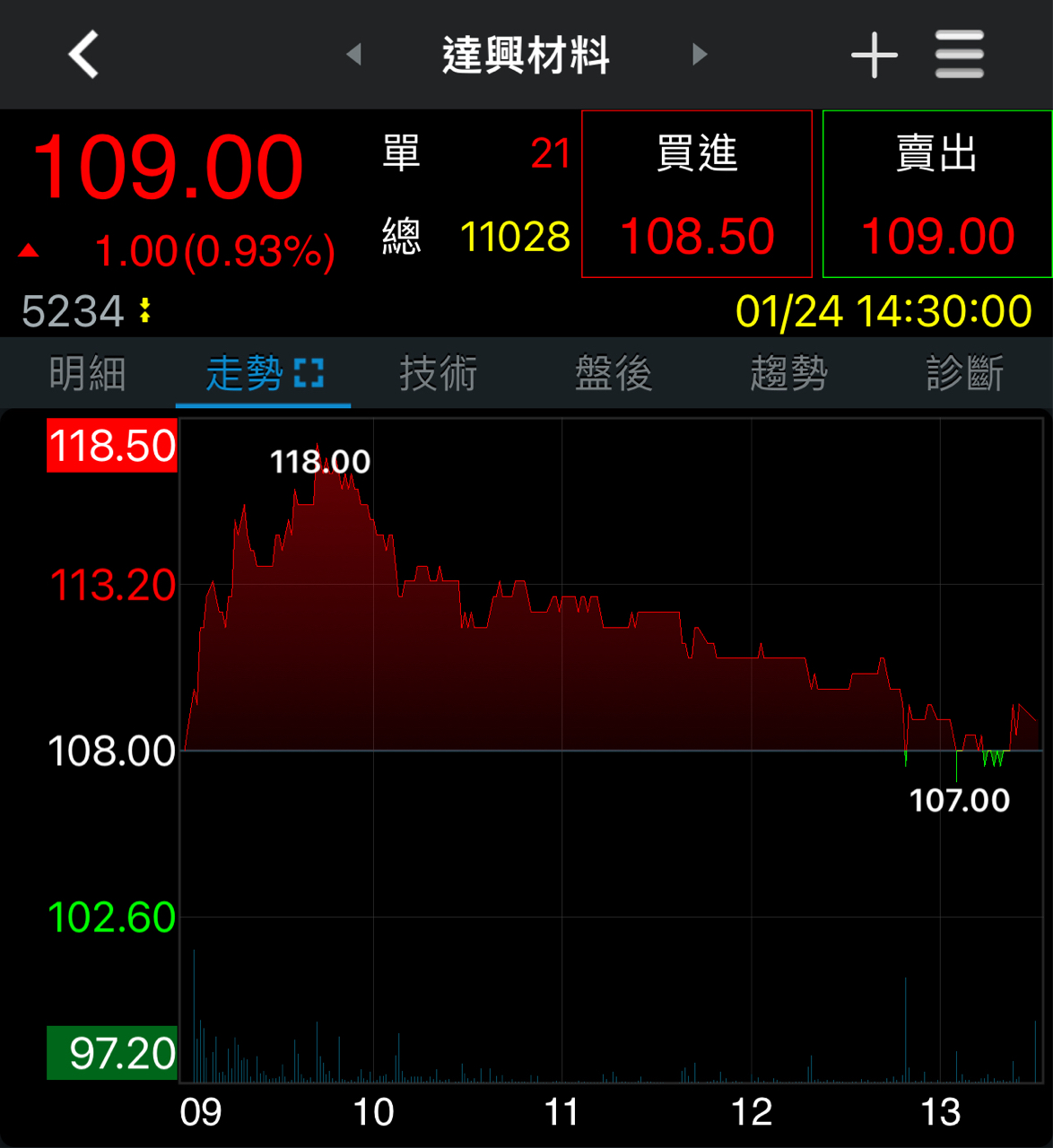Switch to the previous stock with left arrow

click(354, 55)
